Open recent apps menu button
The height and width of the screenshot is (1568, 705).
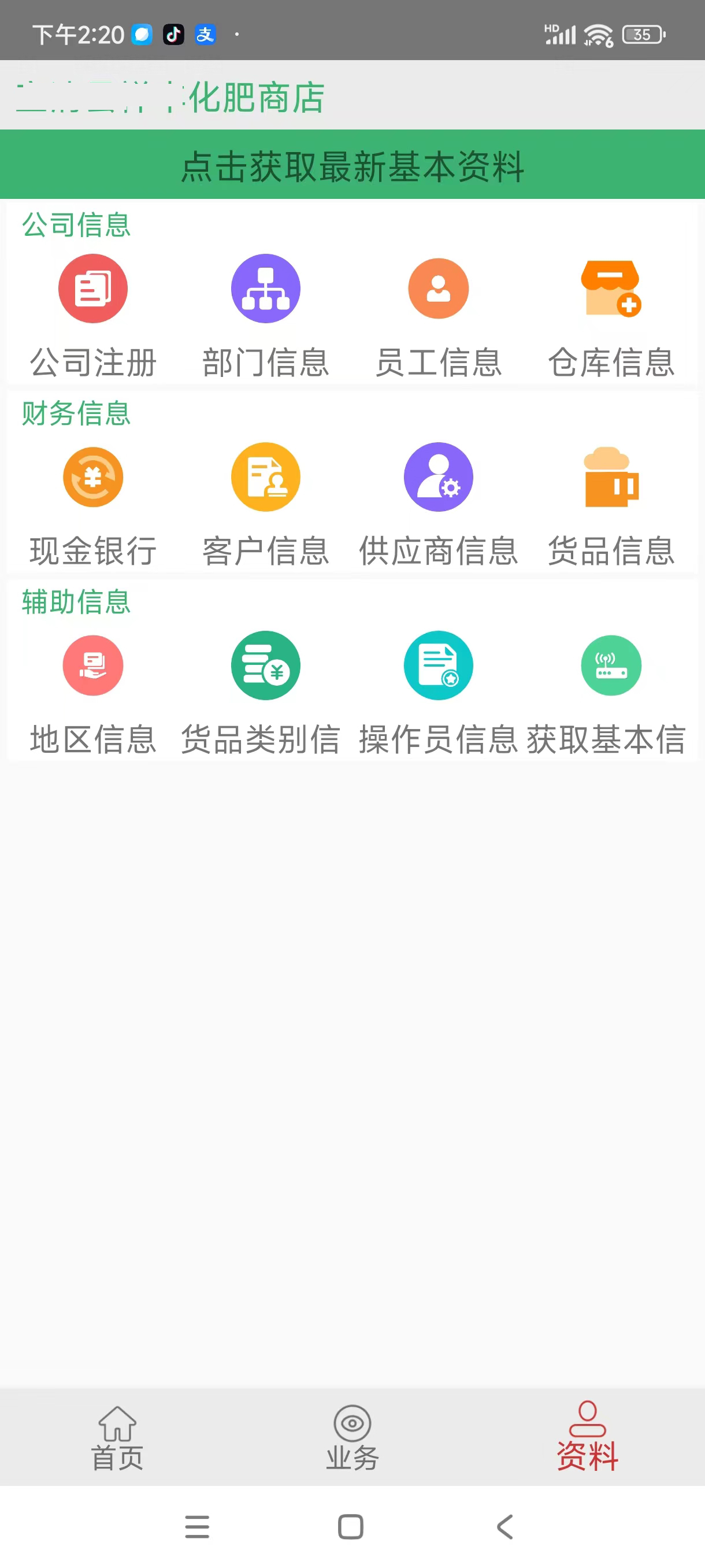[197, 1526]
